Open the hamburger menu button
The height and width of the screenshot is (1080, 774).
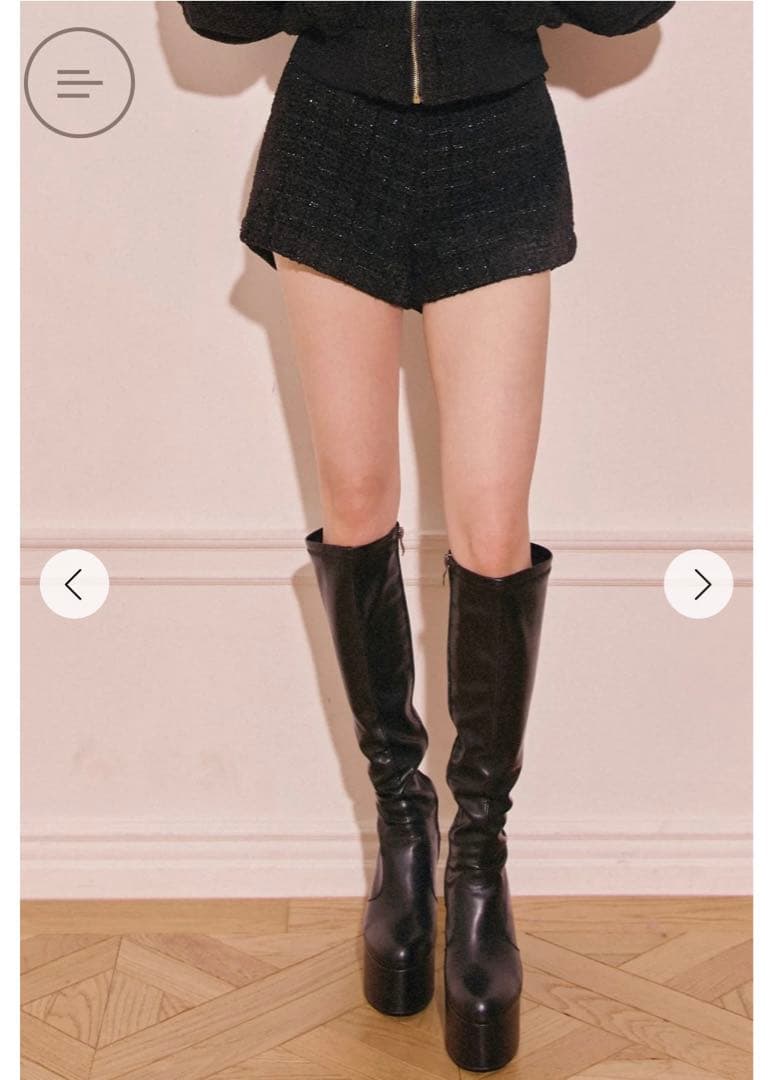[79, 82]
